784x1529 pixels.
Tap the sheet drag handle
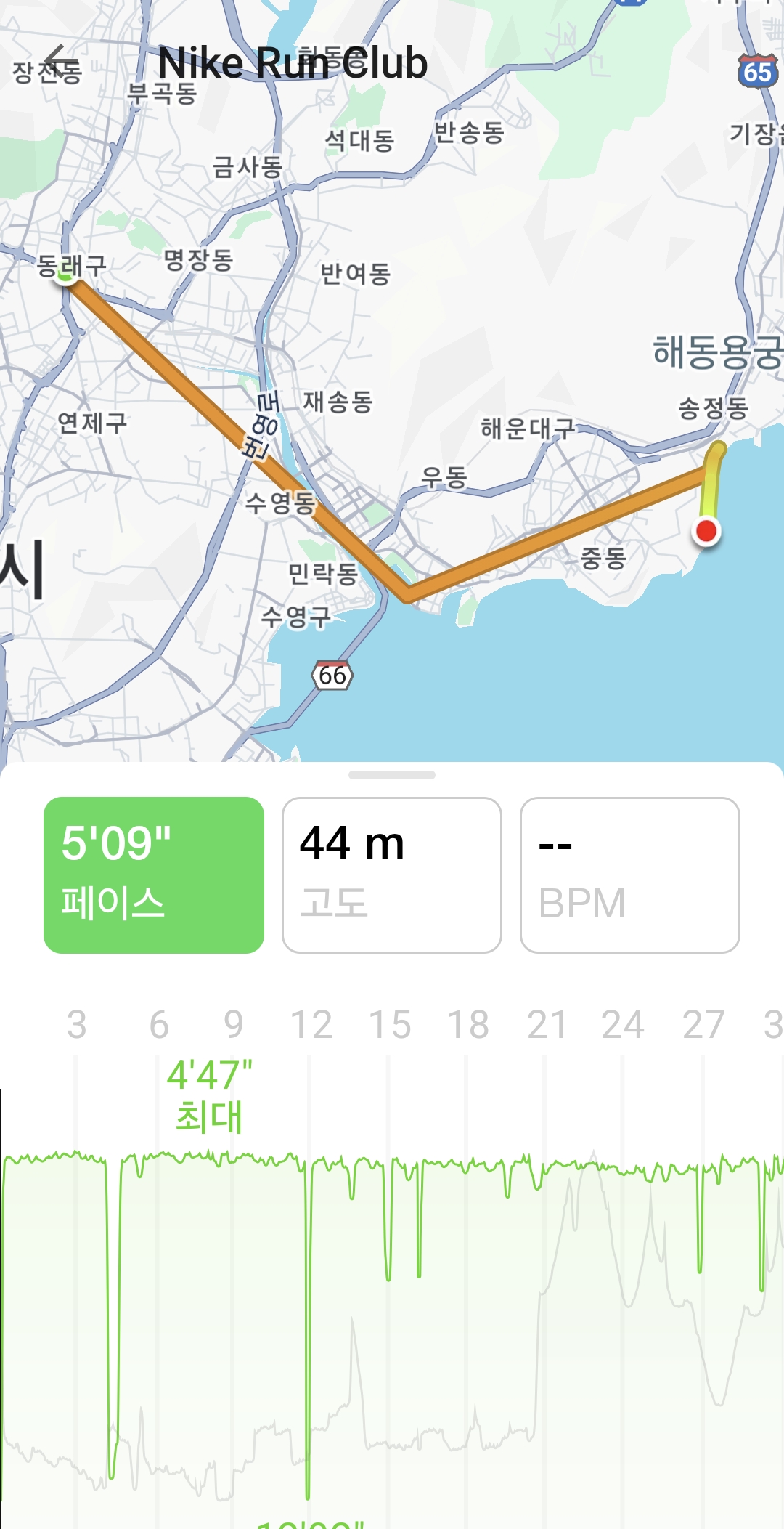point(392,775)
